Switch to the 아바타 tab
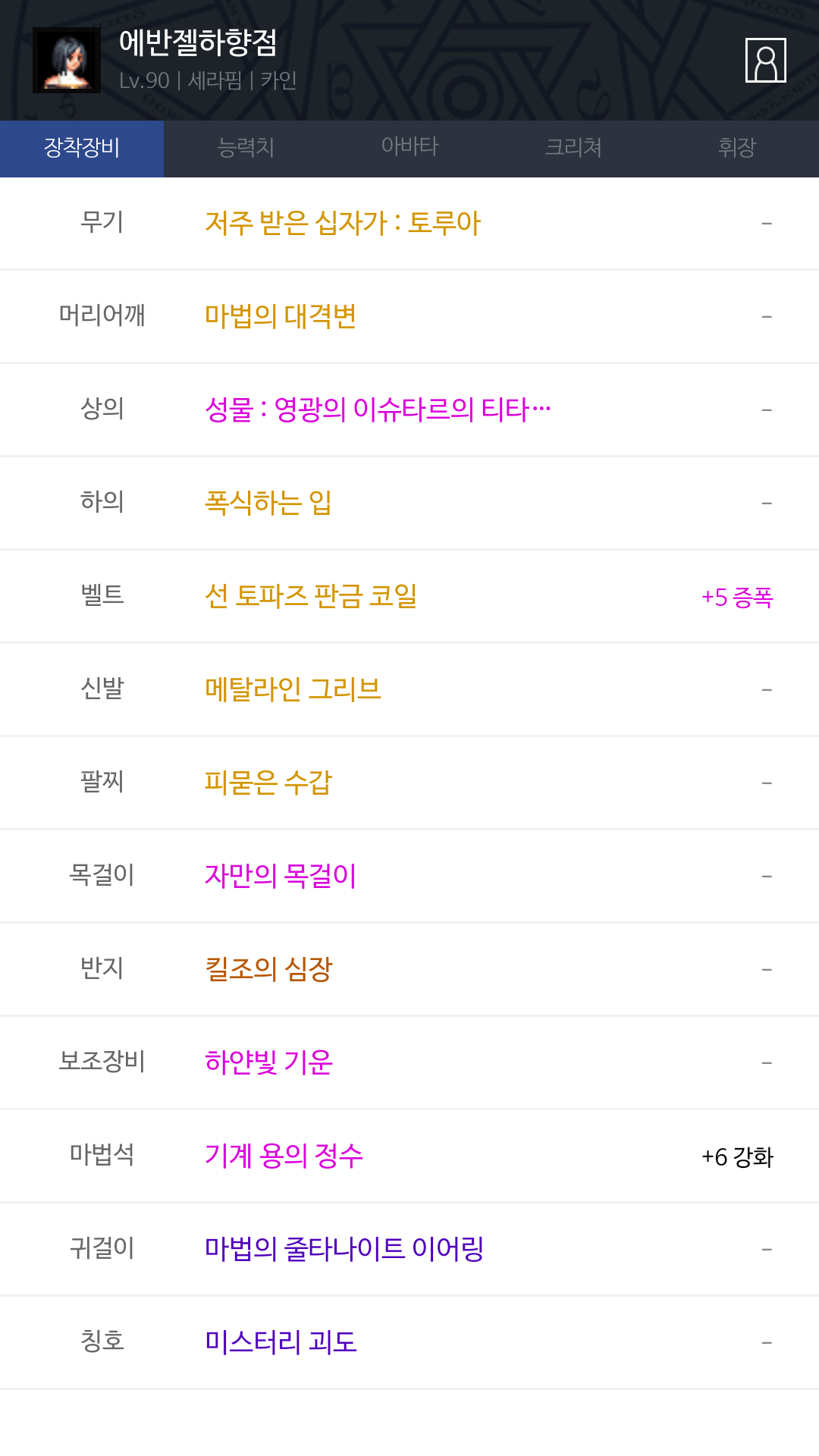The image size is (819, 1456). (409, 149)
